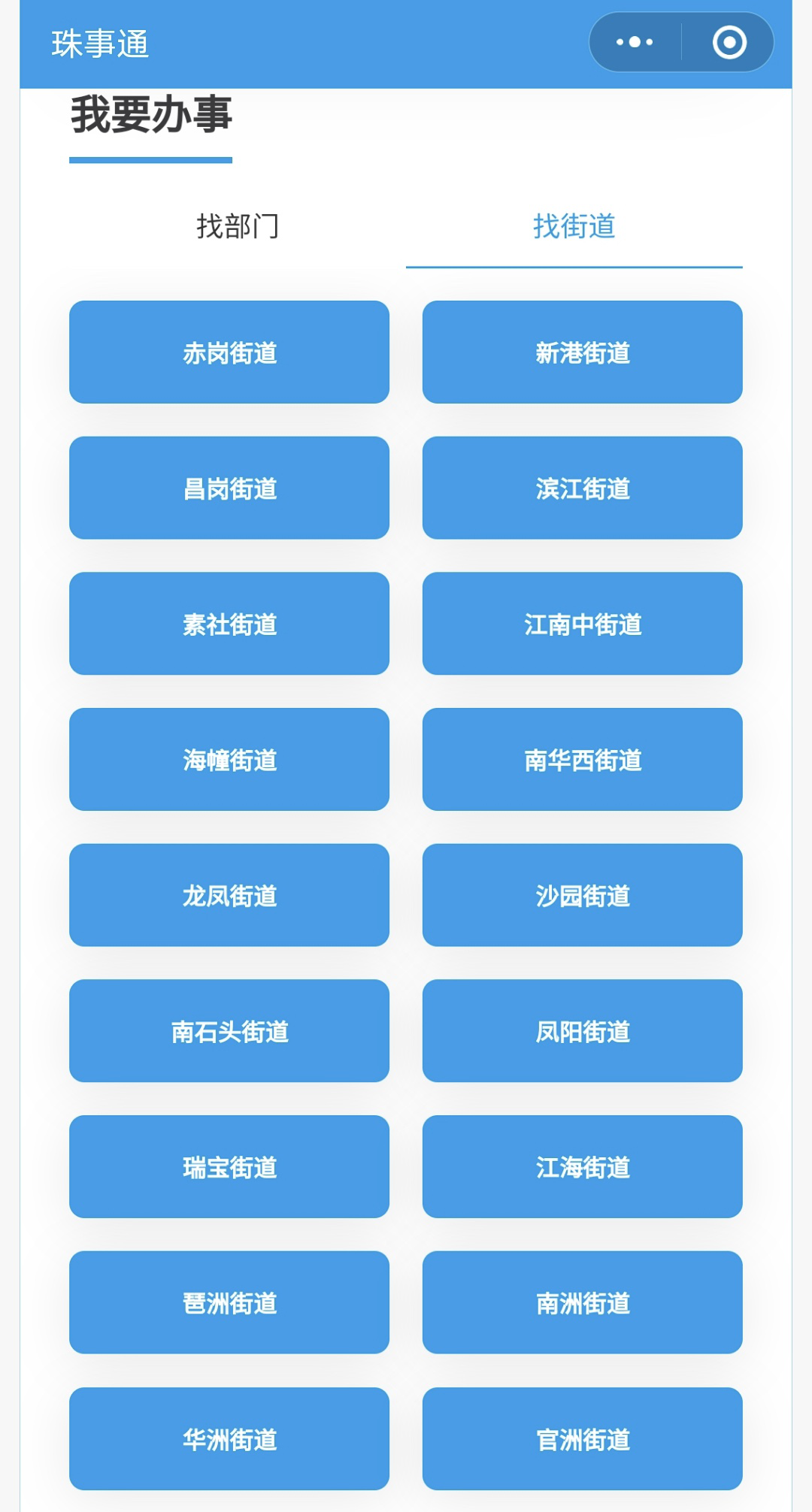Screen dimensions: 812x1512
Task: Open 素社街道
Action: point(229,624)
